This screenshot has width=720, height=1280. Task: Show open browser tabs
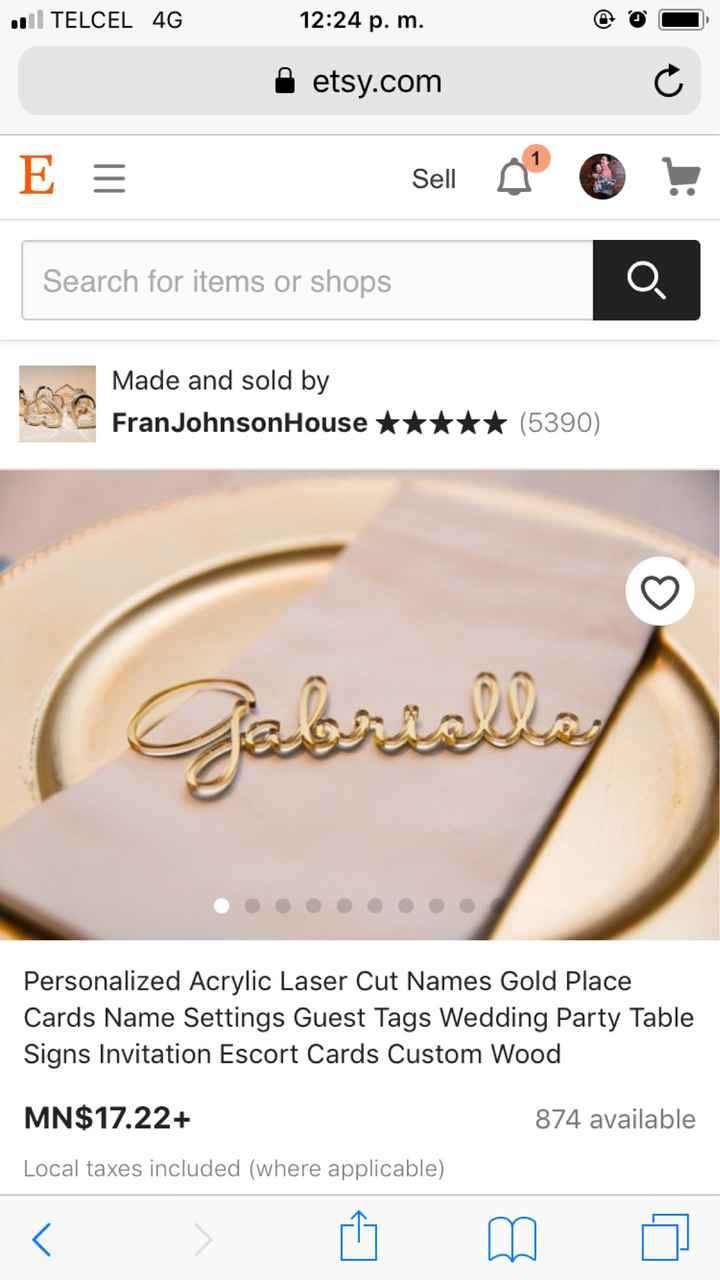pyautogui.click(x=665, y=1239)
